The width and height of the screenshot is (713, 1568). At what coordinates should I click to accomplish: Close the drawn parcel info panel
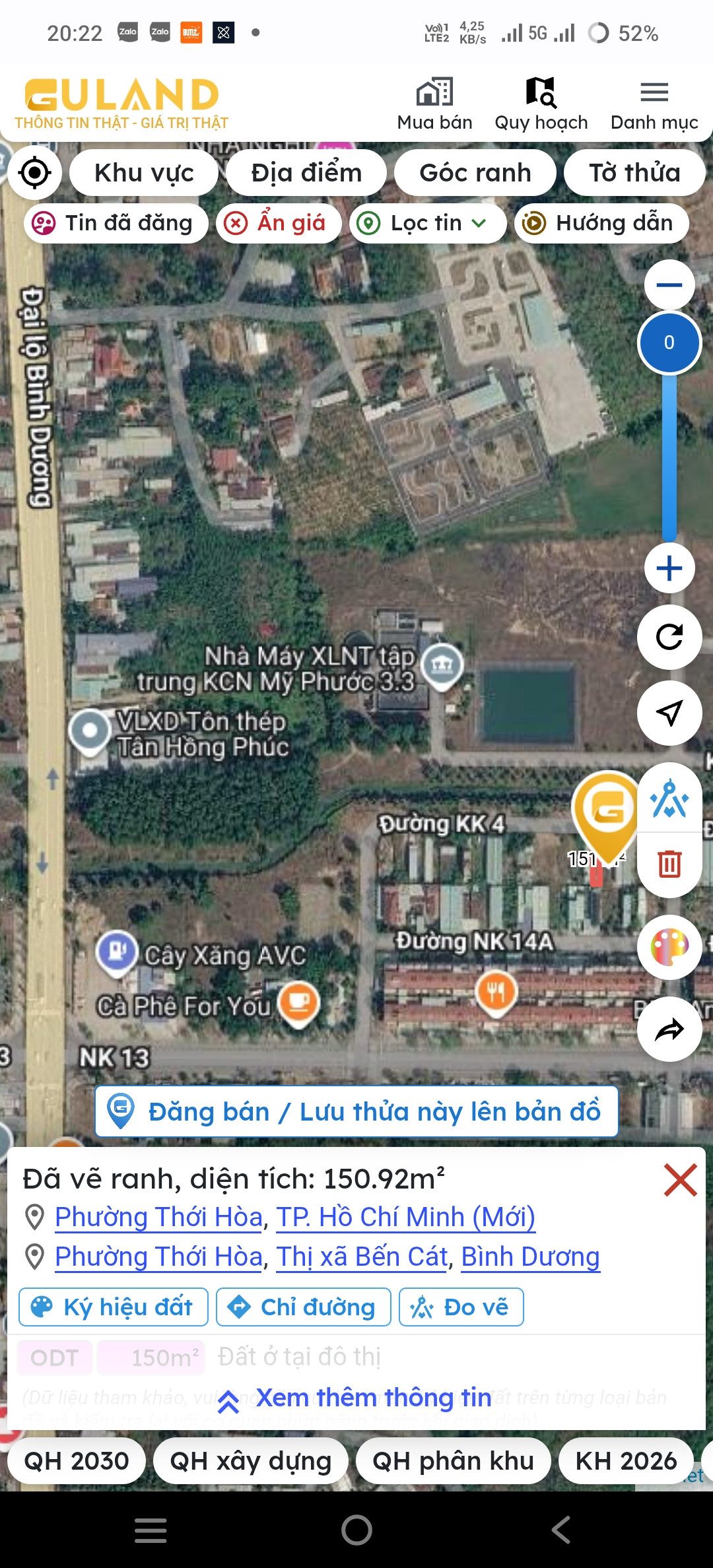coord(681,1180)
